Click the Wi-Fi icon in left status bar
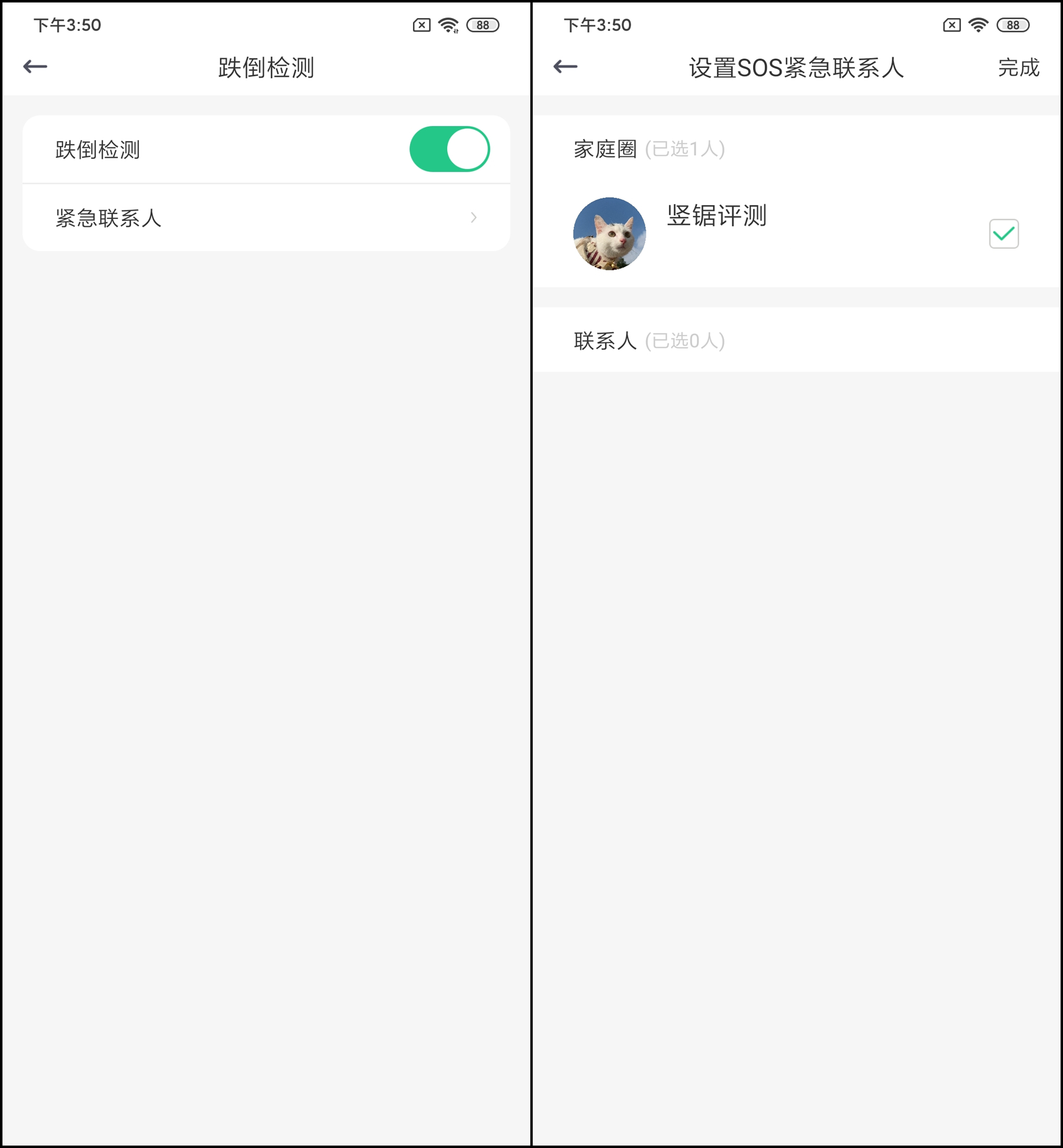 click(448, 24)
